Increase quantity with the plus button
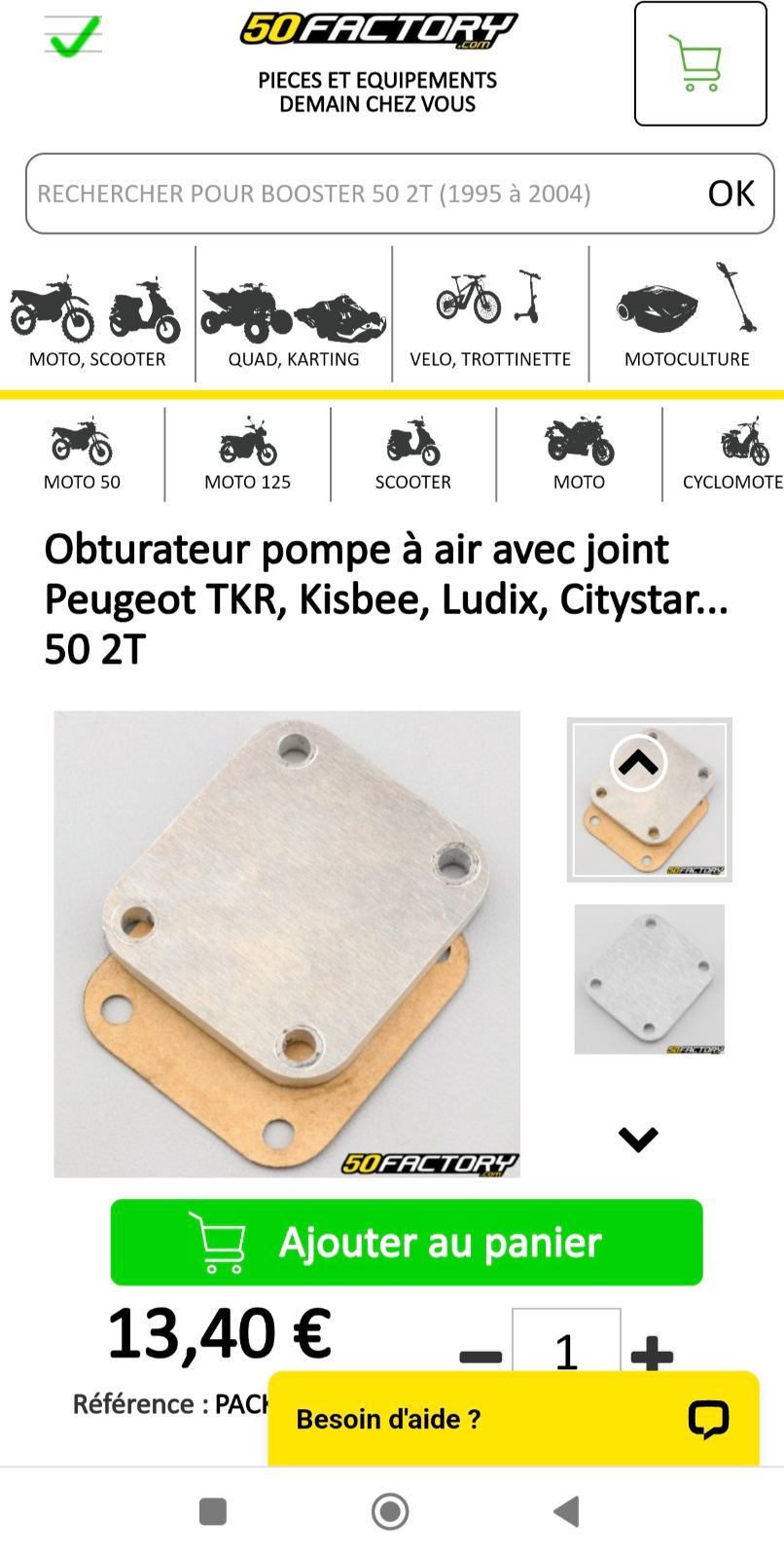784x1557 pixels. pos(652,1352)
